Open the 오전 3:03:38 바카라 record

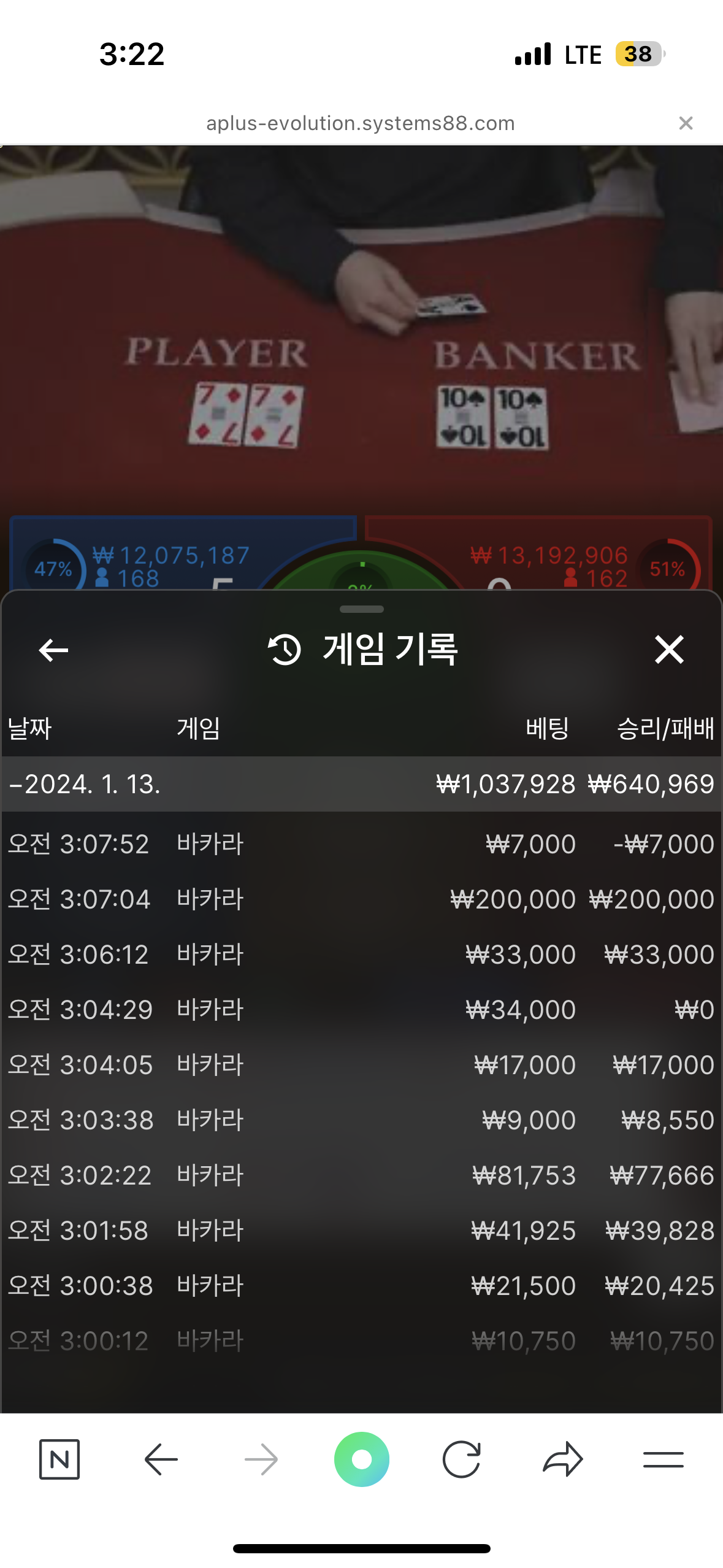(362, 1120)
